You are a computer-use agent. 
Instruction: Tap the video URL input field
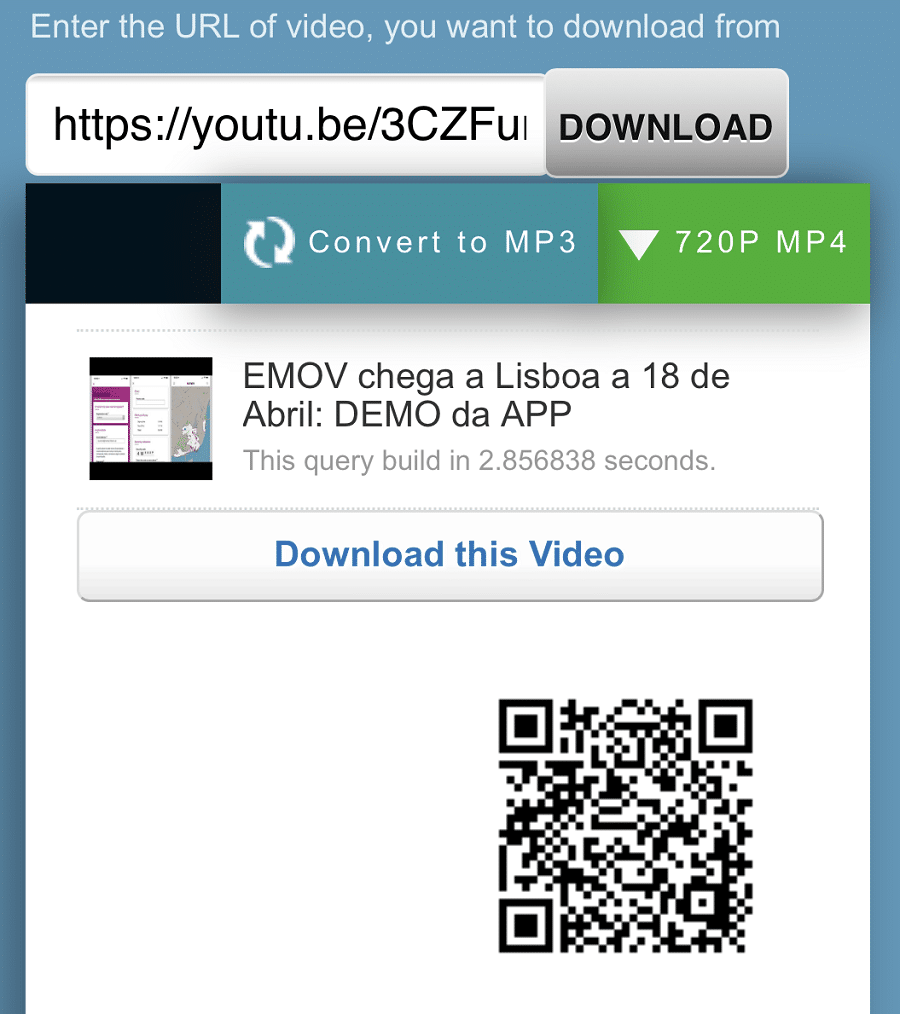(x=288, y=125)
